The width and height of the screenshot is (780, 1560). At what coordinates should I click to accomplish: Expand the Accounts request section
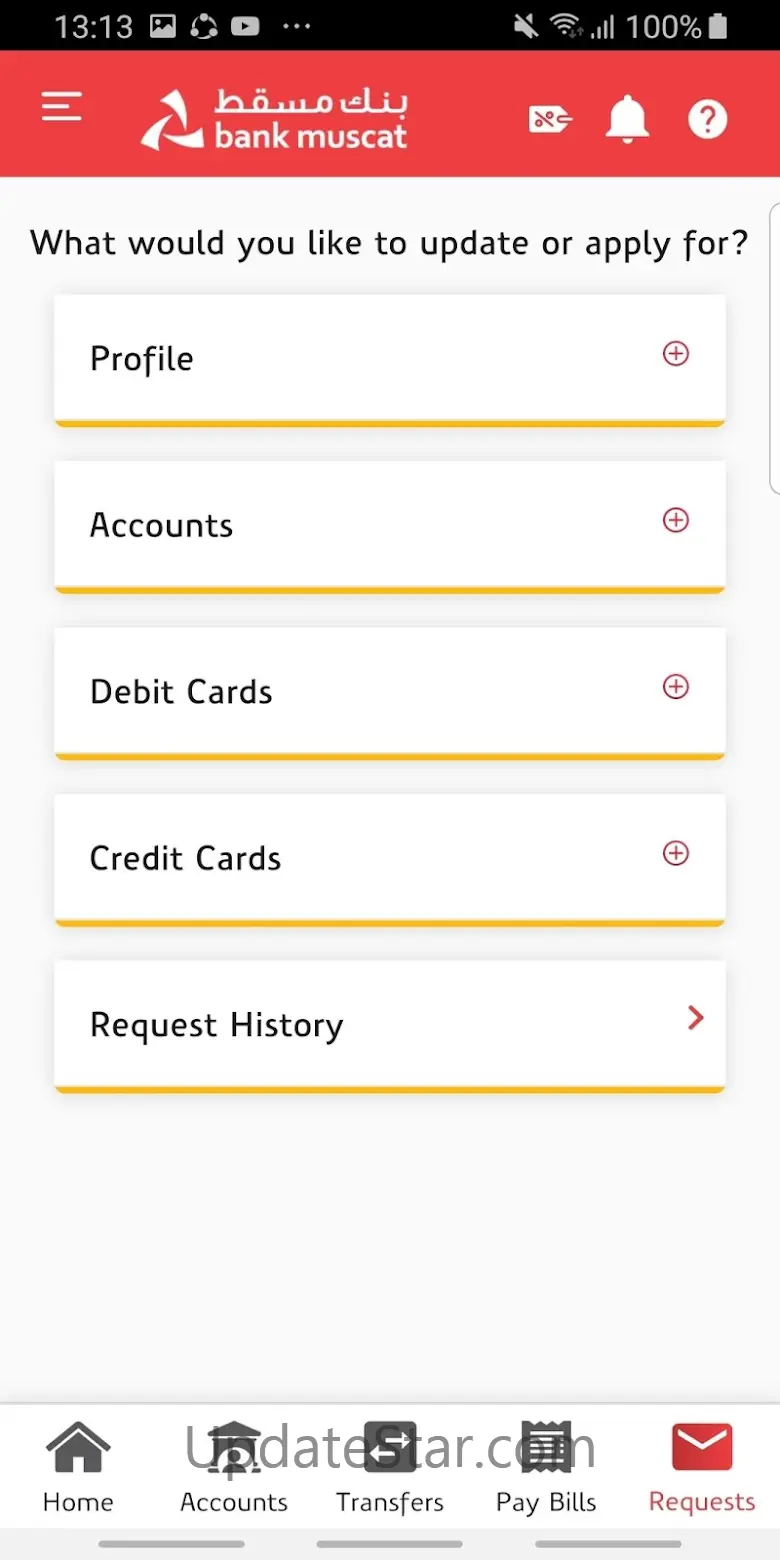click(390, 527)
